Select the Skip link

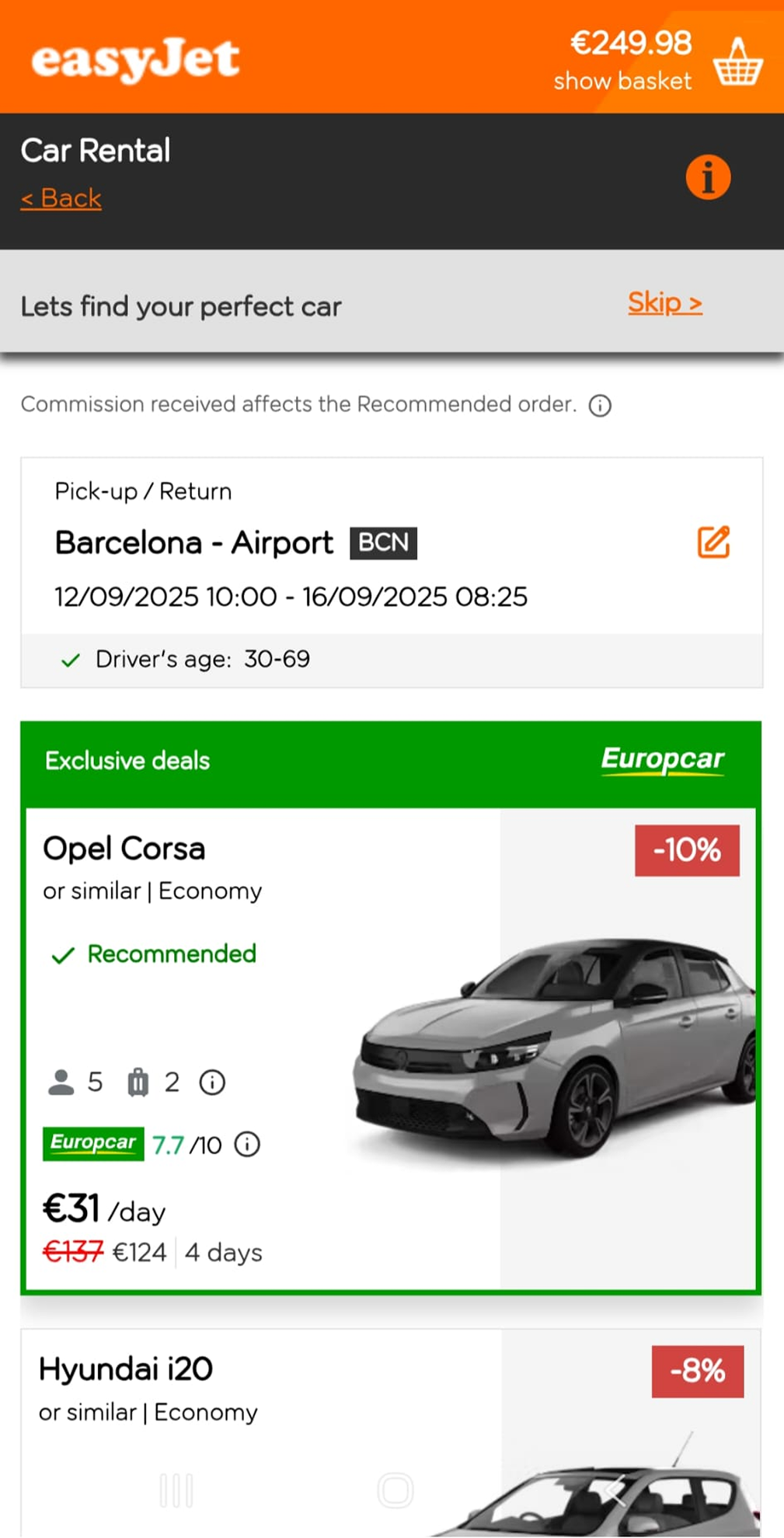(664, 304)
